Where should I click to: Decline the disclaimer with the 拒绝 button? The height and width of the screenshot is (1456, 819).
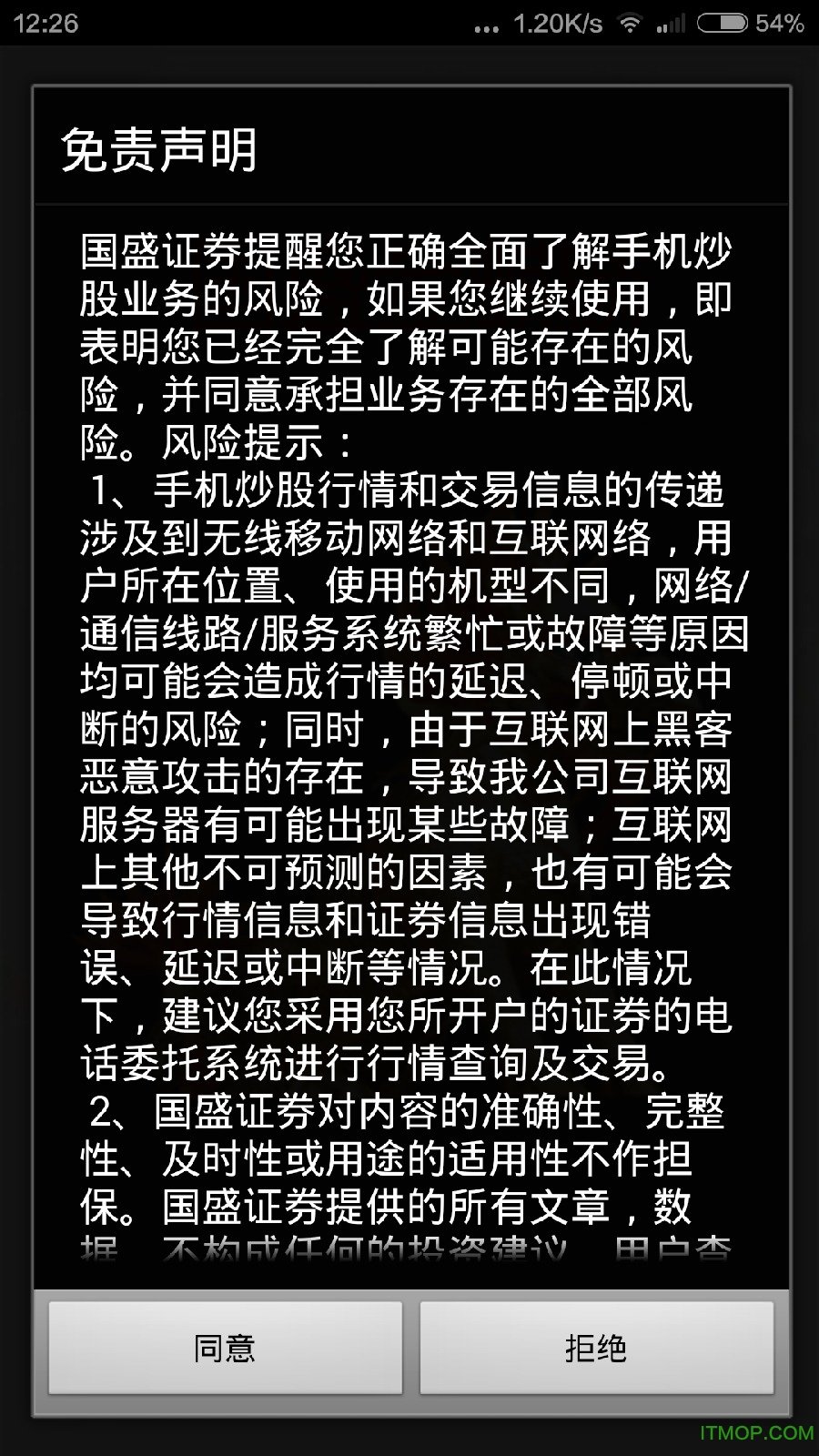(x=596, y=1348)
